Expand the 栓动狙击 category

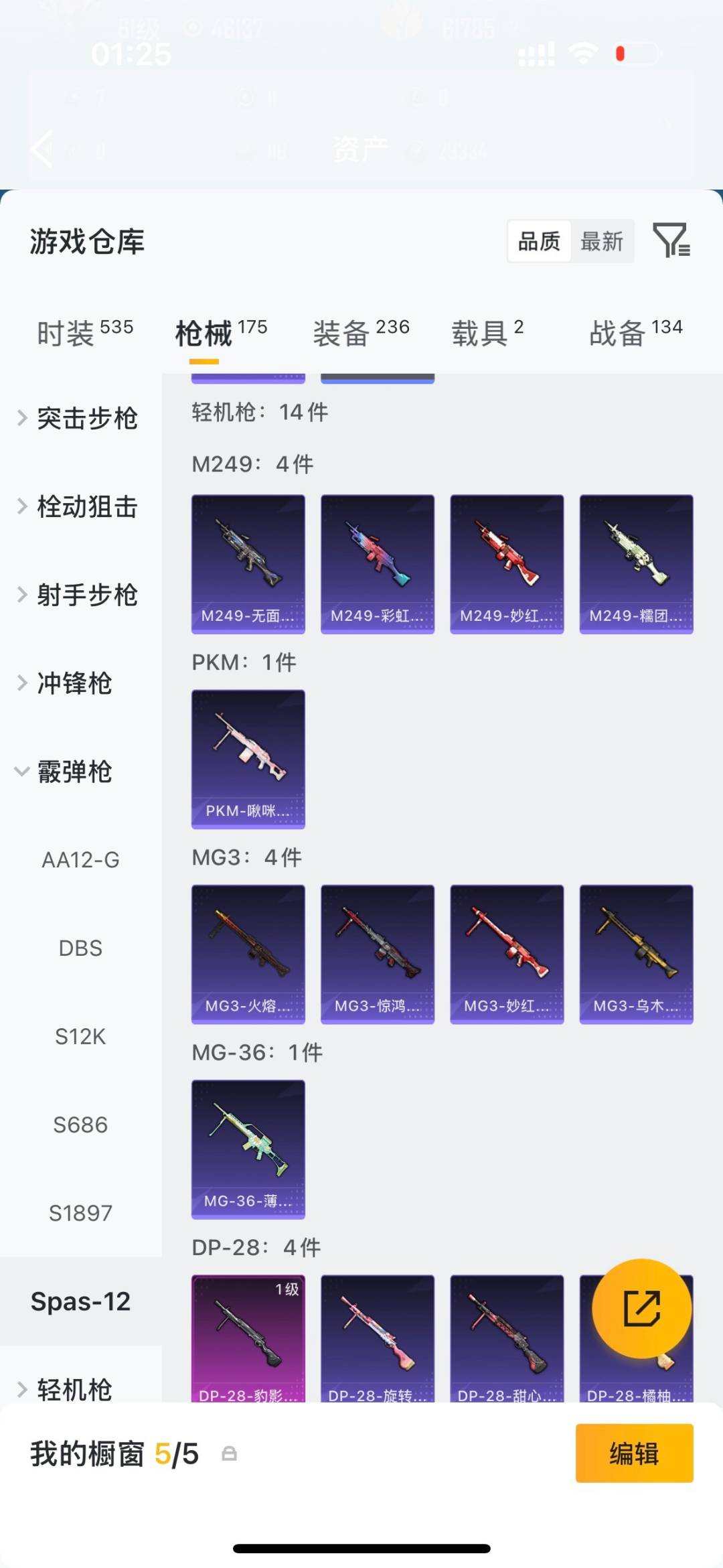pyautogui.click(x=79, y=506)
